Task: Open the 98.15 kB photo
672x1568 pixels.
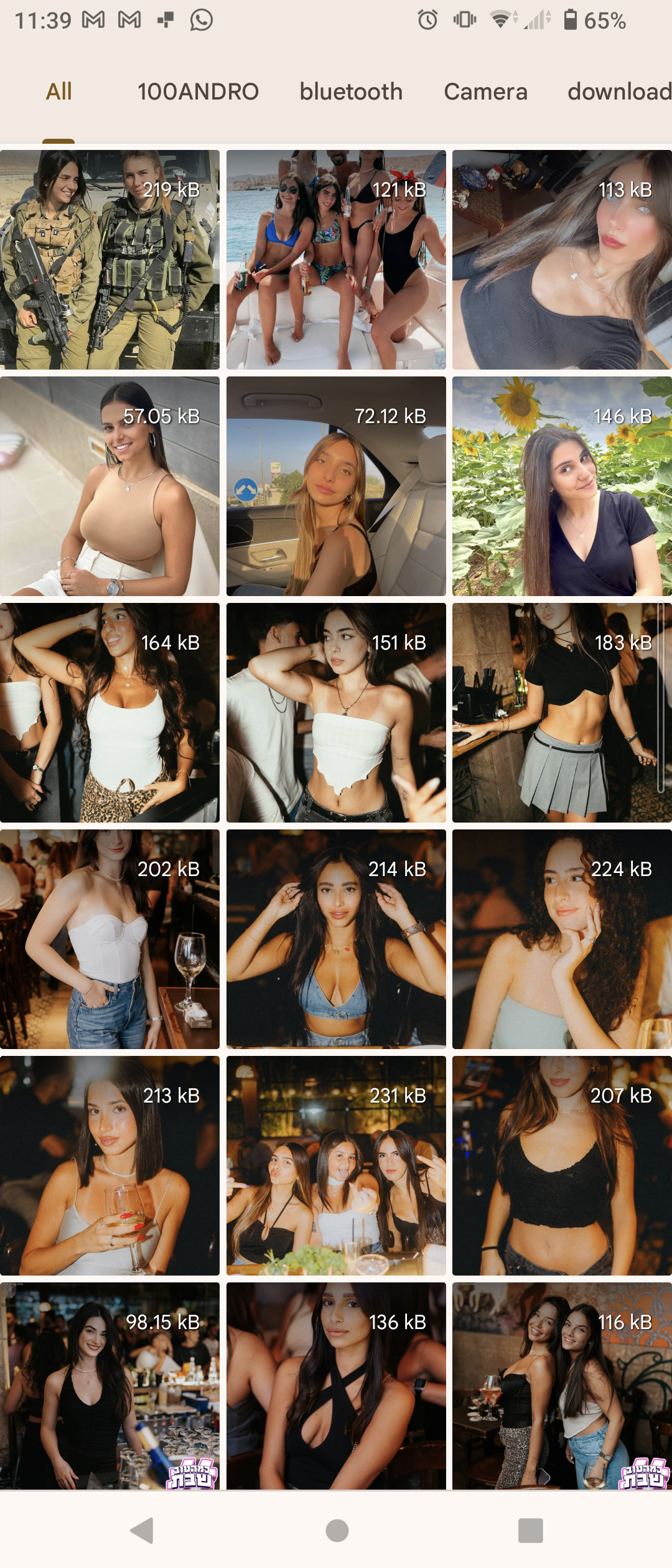Action: pos(110,1386)
